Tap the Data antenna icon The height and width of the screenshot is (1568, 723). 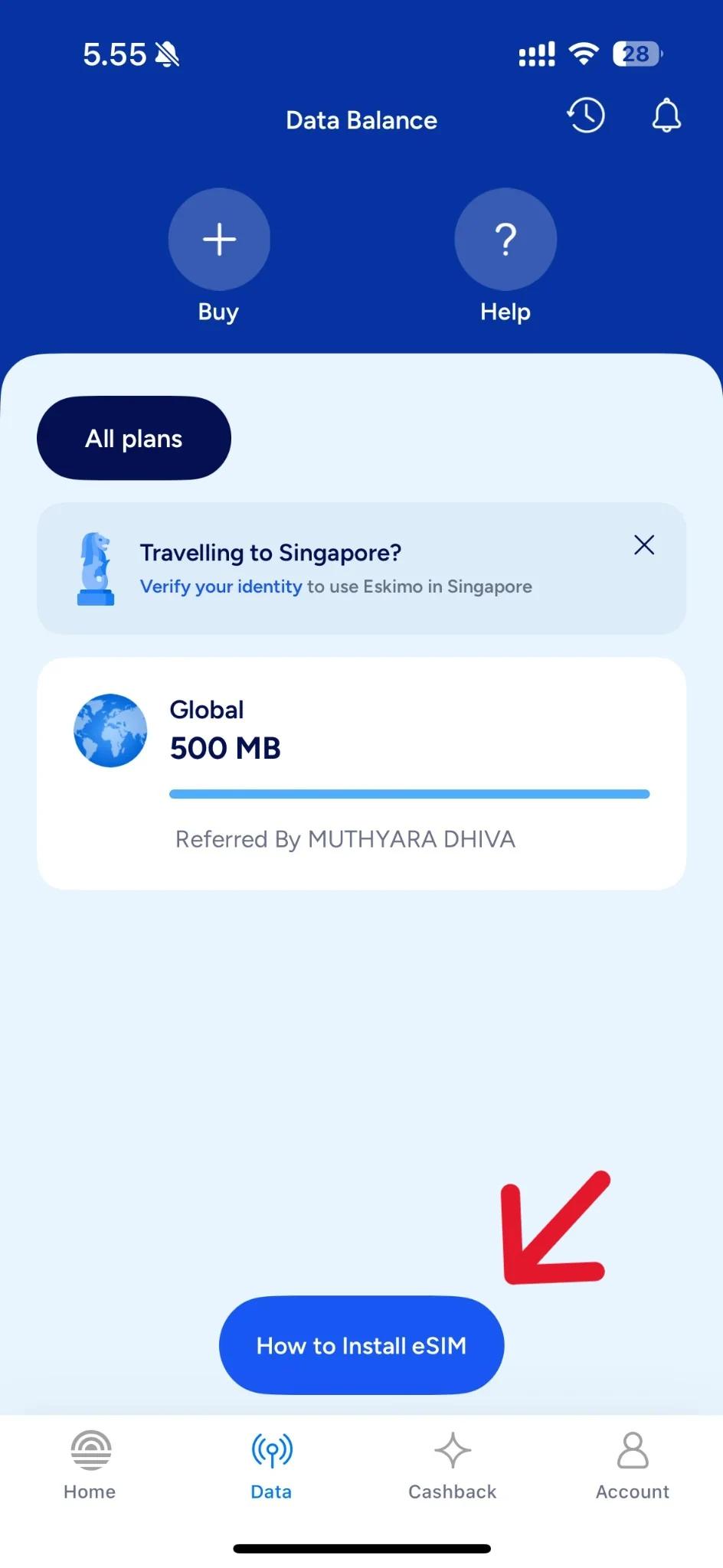[x=270, y=1449]
